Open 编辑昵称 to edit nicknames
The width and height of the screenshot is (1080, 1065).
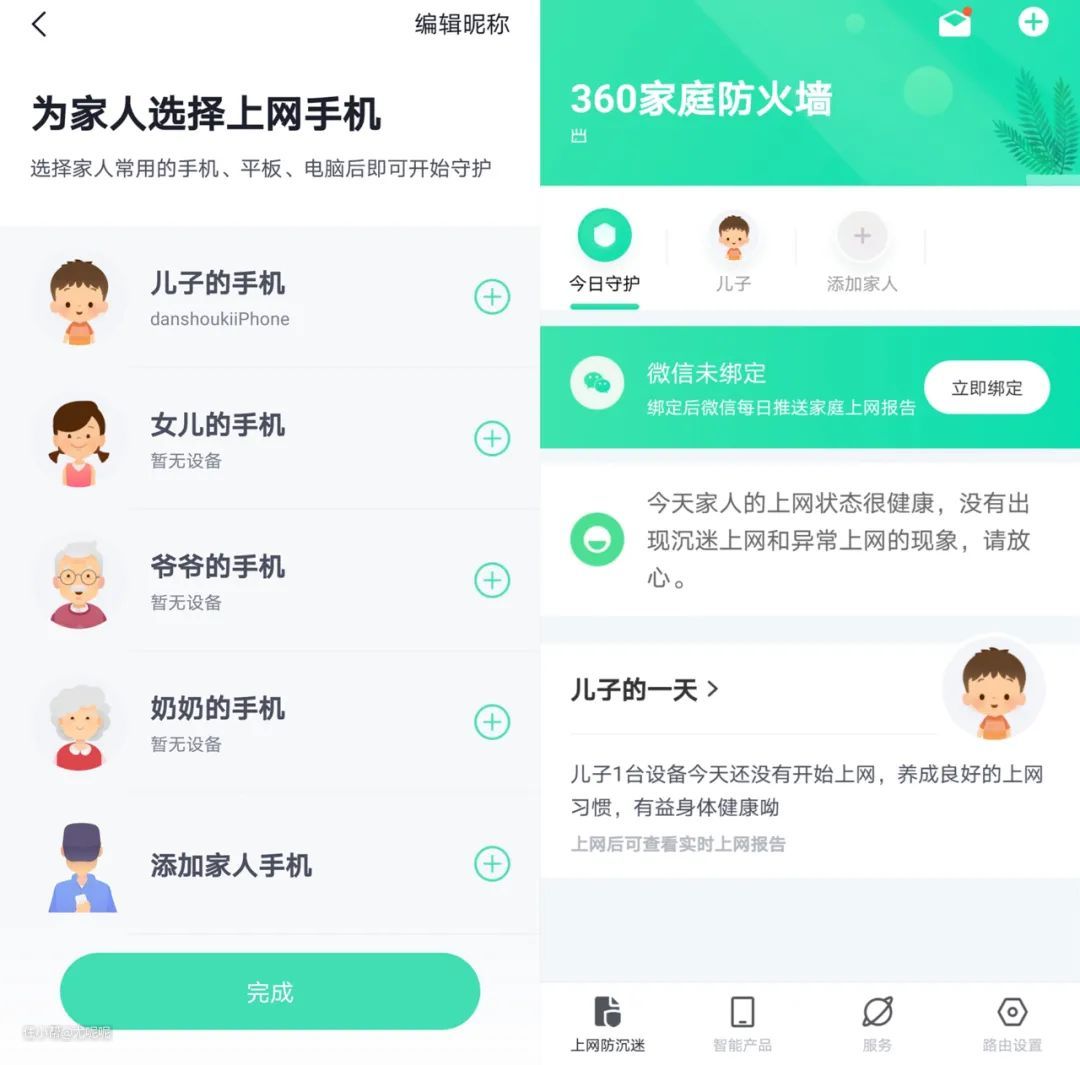click(462, 25)
